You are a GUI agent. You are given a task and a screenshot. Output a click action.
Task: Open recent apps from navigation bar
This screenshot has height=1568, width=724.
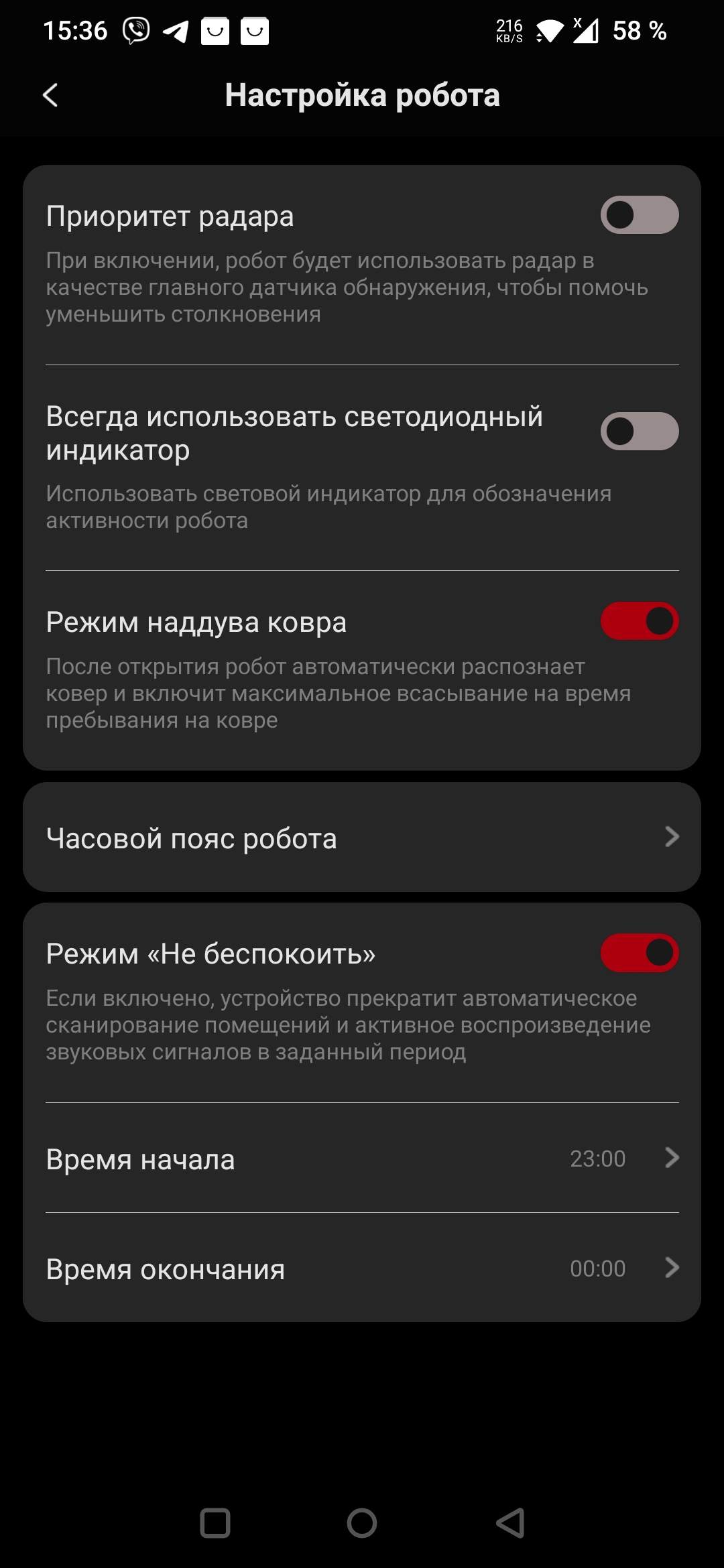click(x=215, y=1523)
